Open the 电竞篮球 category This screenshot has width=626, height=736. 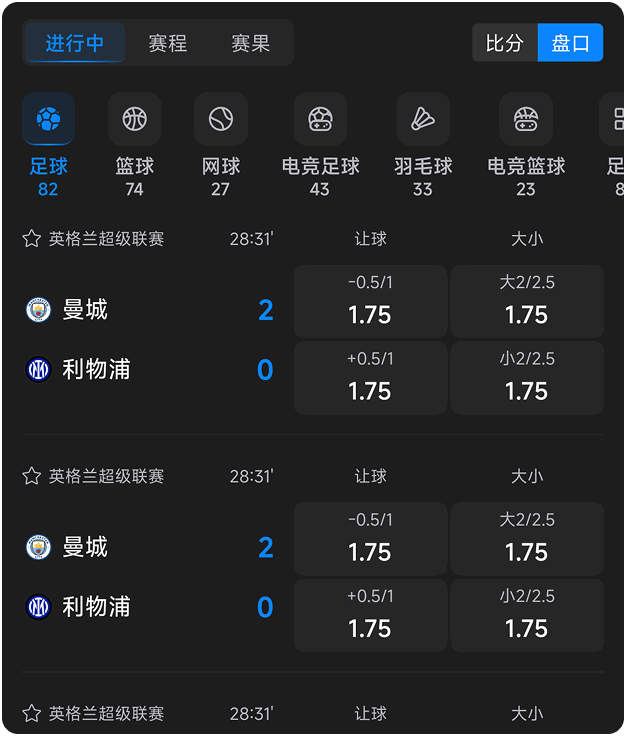526,146
